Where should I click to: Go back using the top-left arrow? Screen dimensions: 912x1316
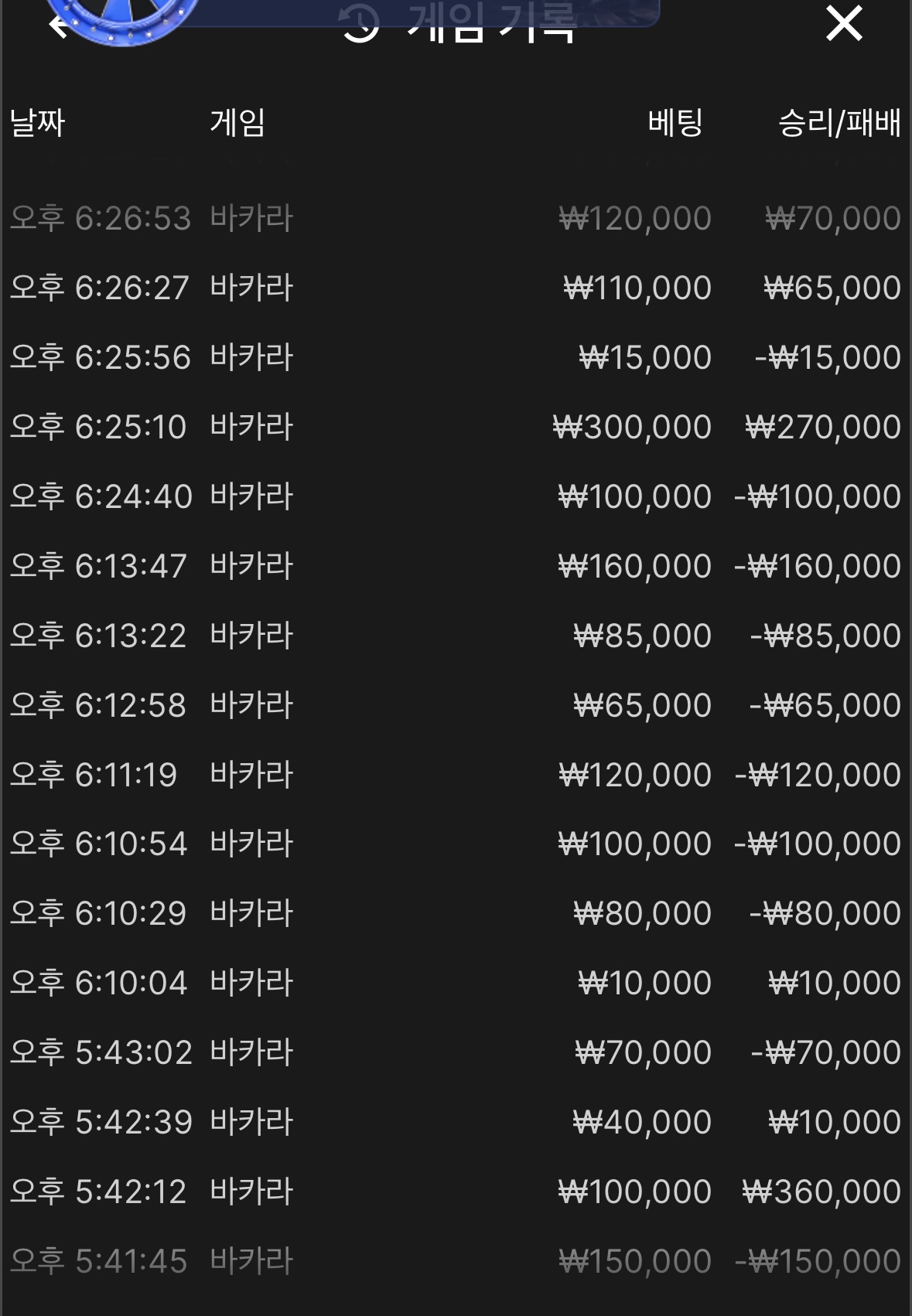tap(59, 26)
